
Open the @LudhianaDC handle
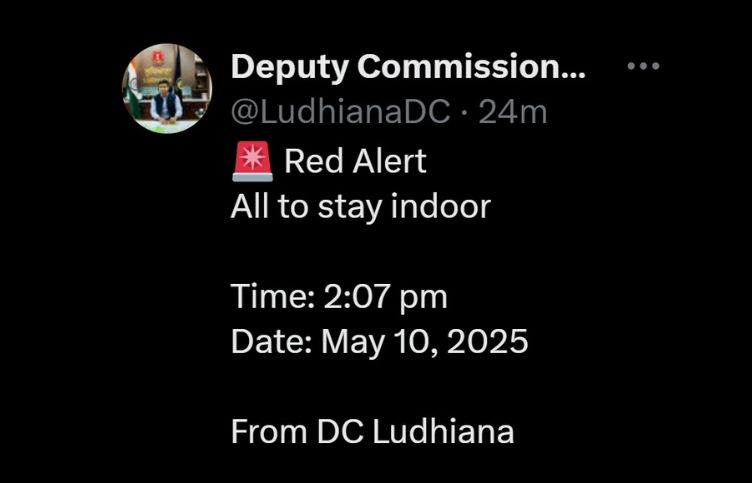pos(341,112)
